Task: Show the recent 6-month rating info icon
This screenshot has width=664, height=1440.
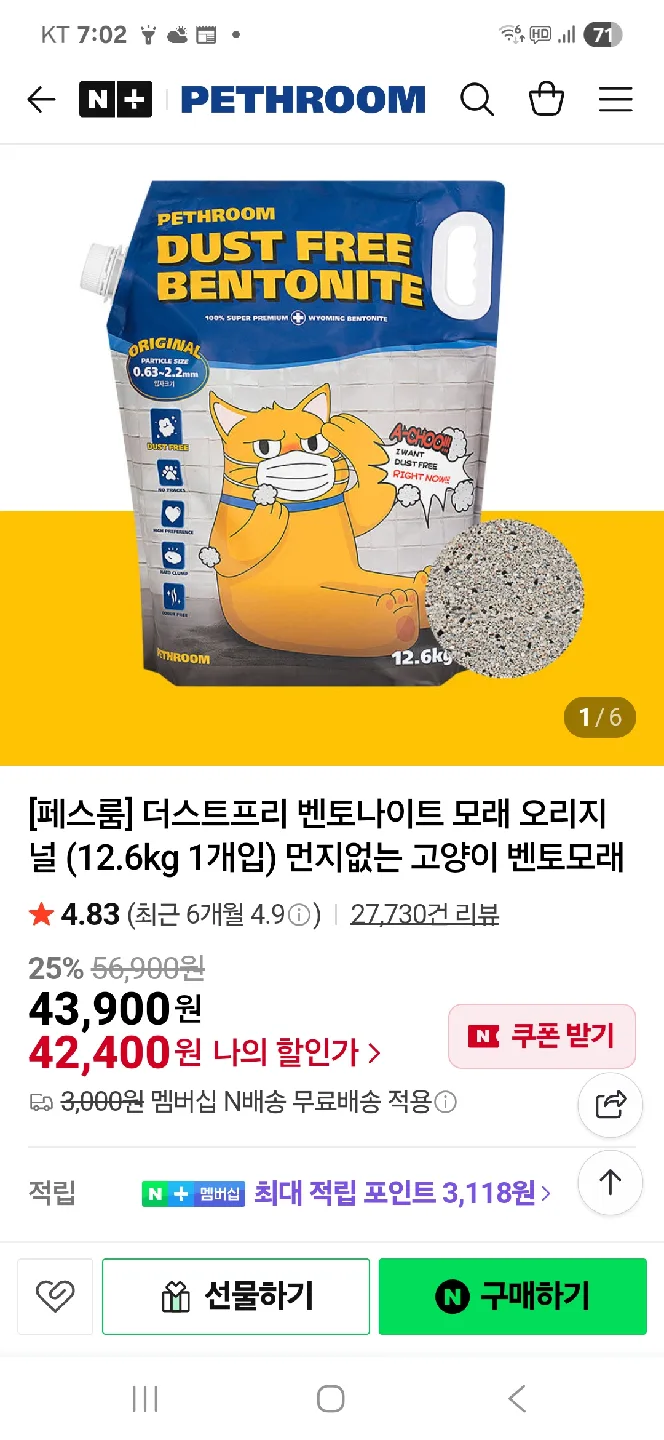Action: [x=299, y=915]
